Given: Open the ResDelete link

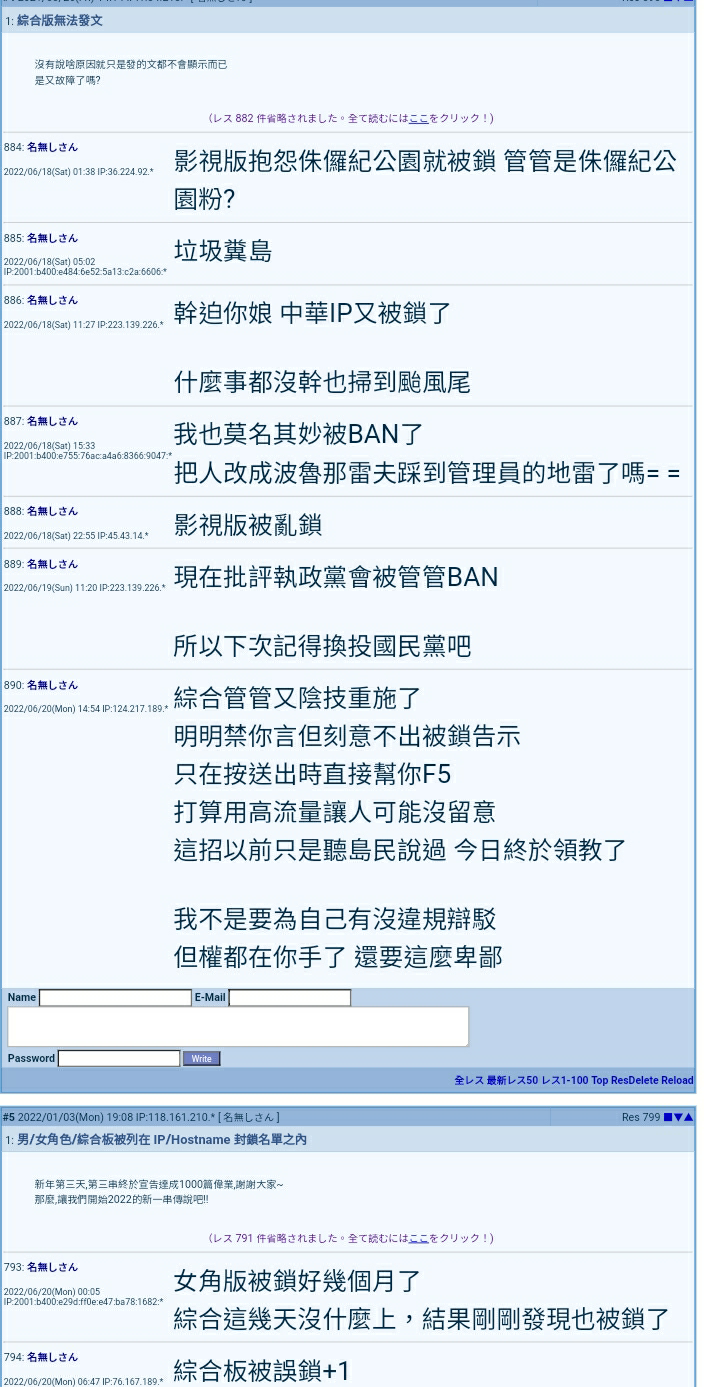Looking at the screenshot, I should 634,1080.
